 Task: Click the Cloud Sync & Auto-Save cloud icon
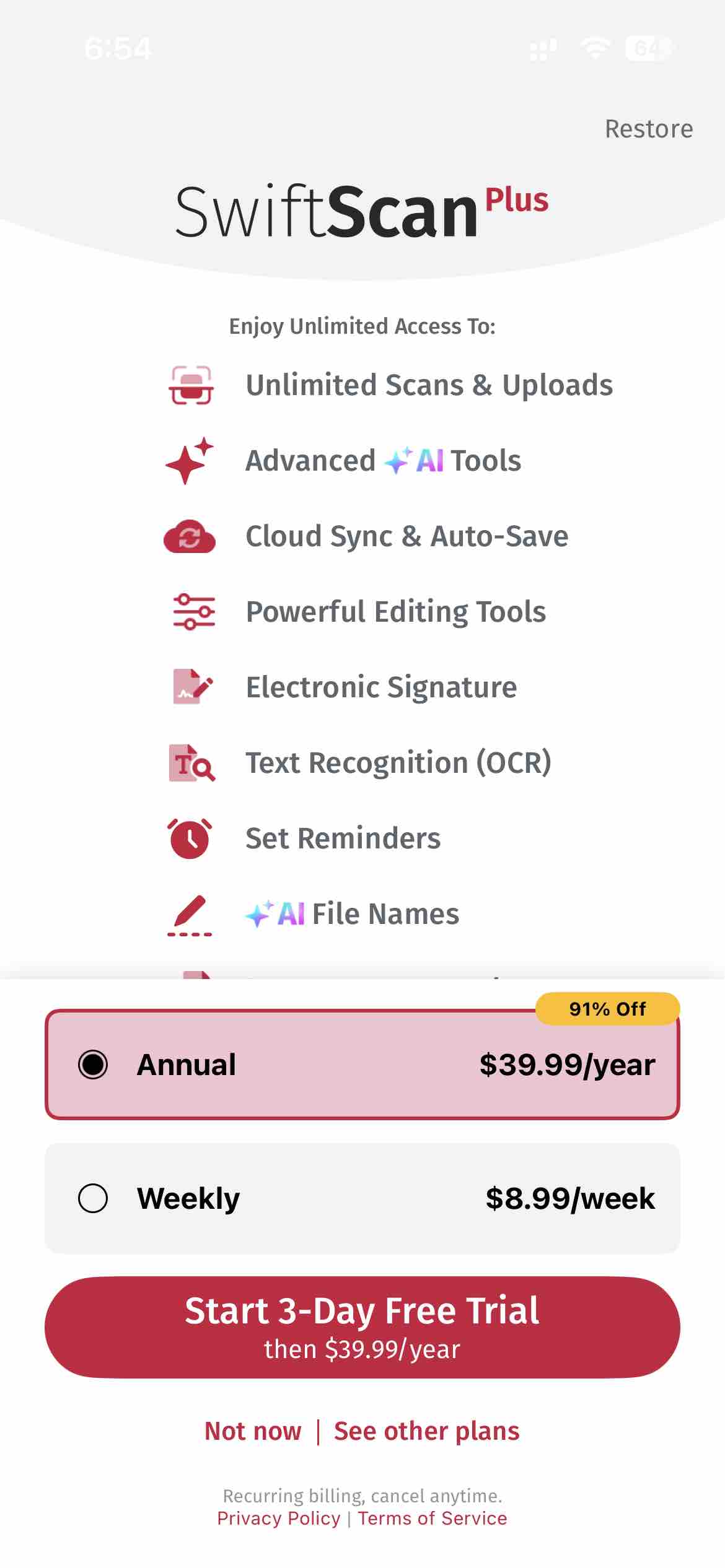pos(190,536)
